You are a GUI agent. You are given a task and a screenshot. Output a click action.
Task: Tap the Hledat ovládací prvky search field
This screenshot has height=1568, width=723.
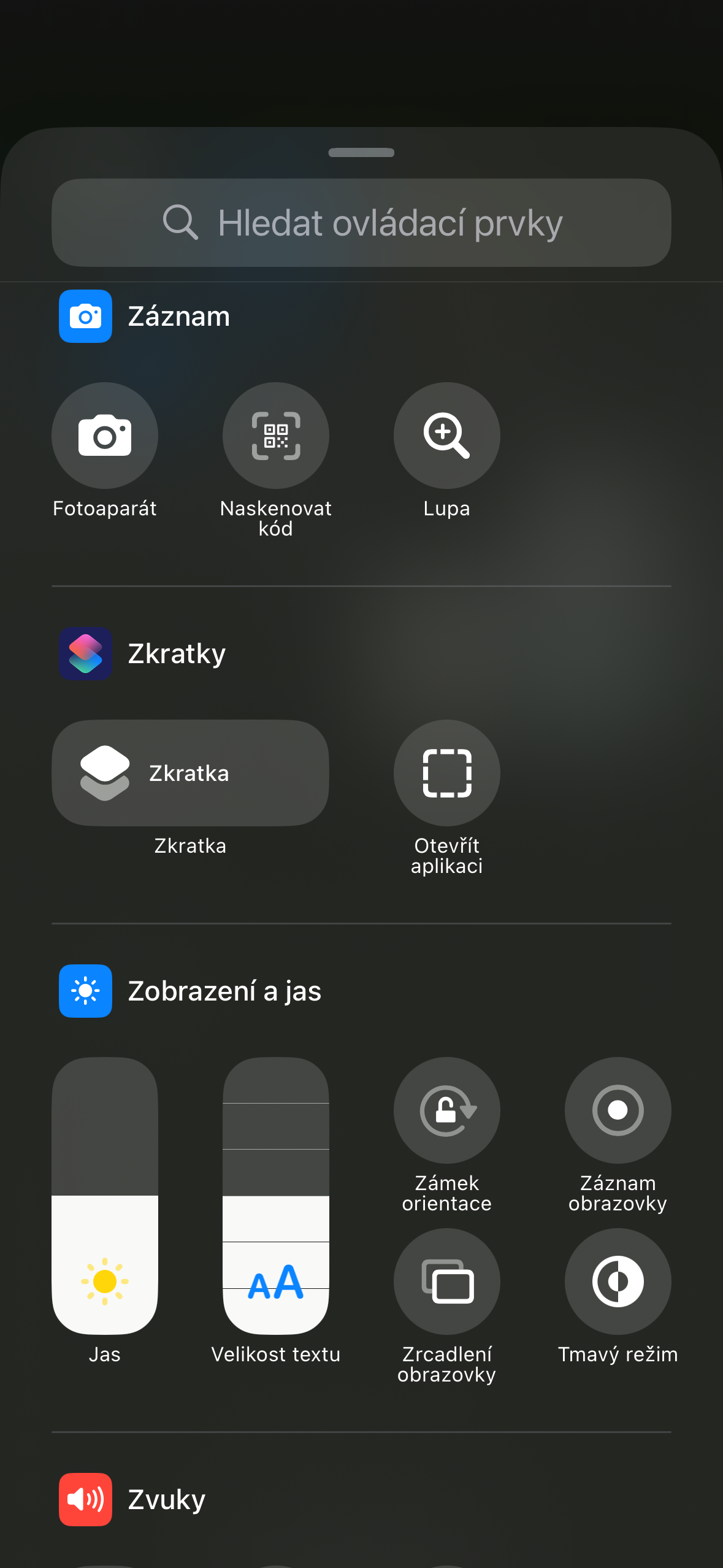tap(361, 223)
